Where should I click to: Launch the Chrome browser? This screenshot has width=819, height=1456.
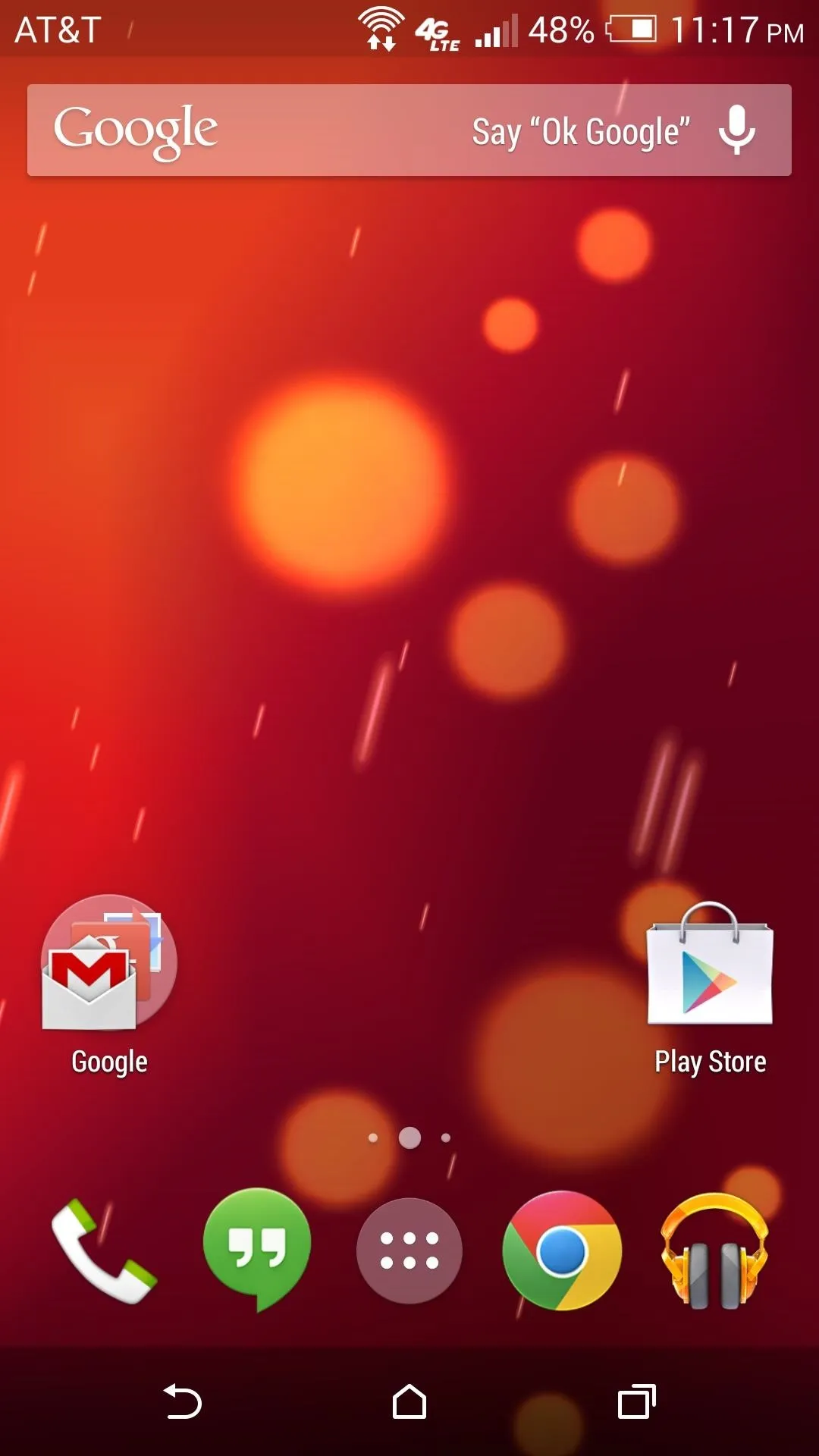562,1250
